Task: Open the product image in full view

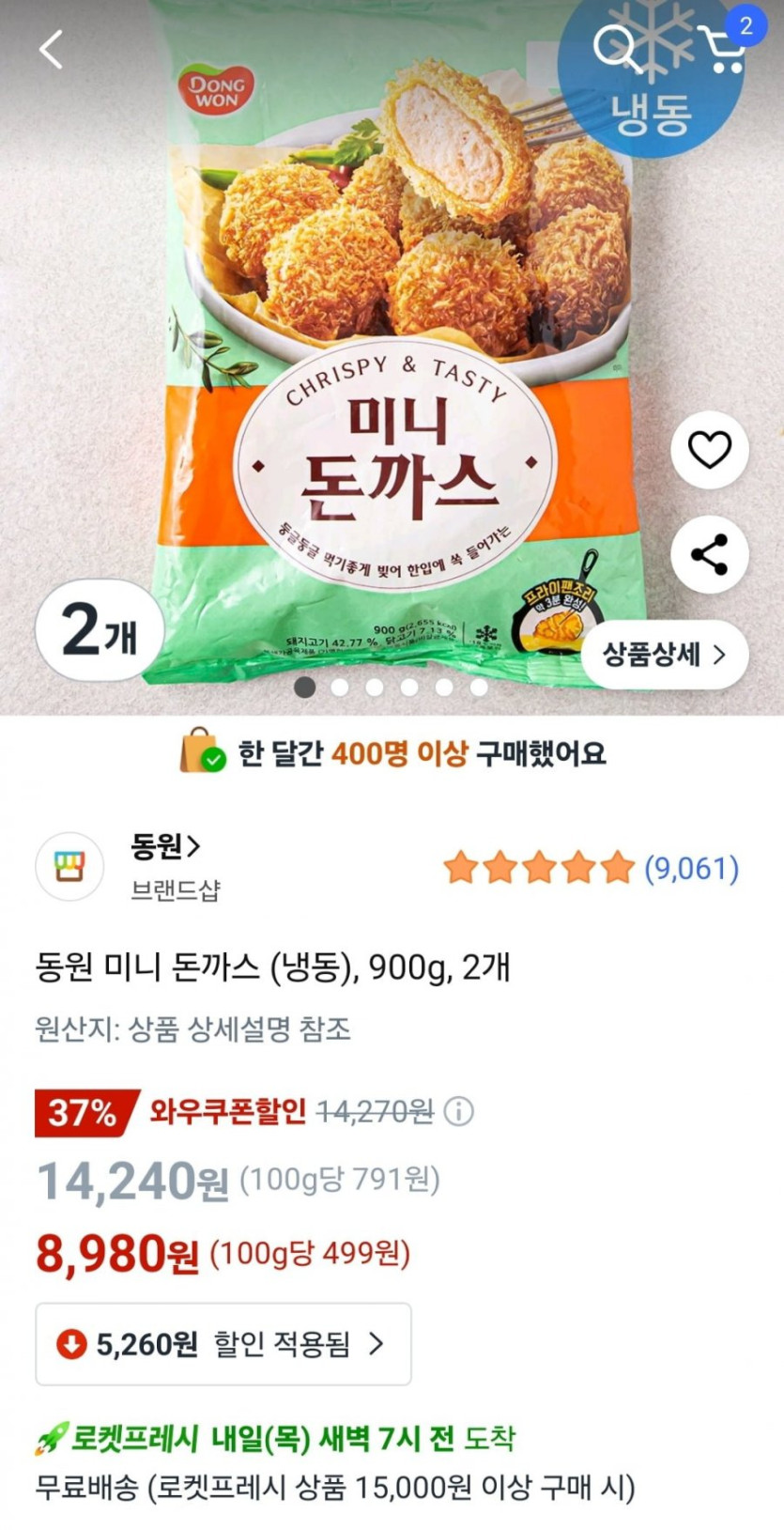Action: pyautogui.click(x=392, y=357)
